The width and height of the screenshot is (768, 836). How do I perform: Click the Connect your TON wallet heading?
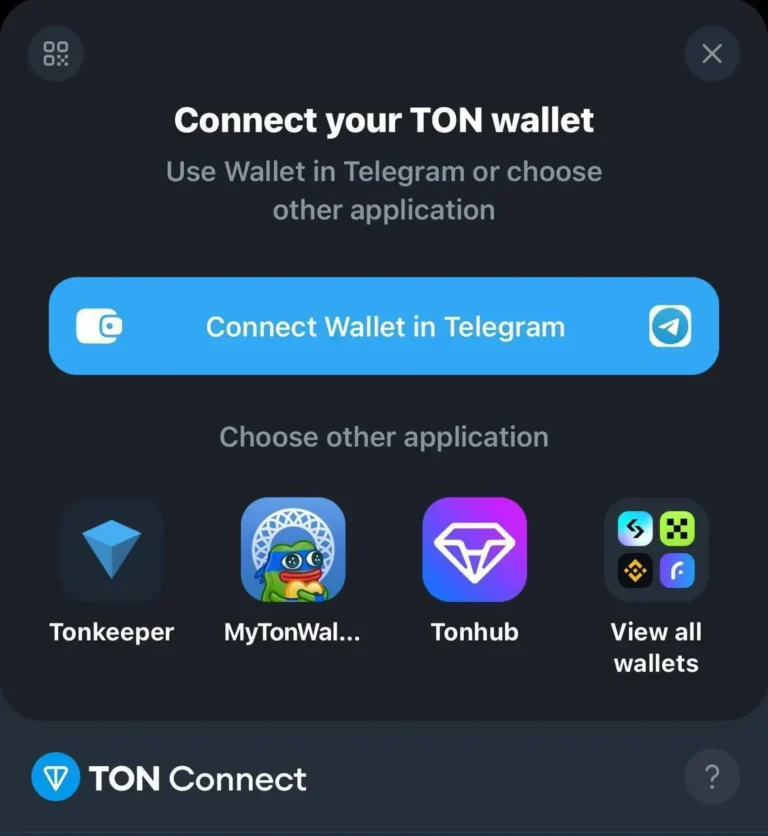[x=384, y=120]
